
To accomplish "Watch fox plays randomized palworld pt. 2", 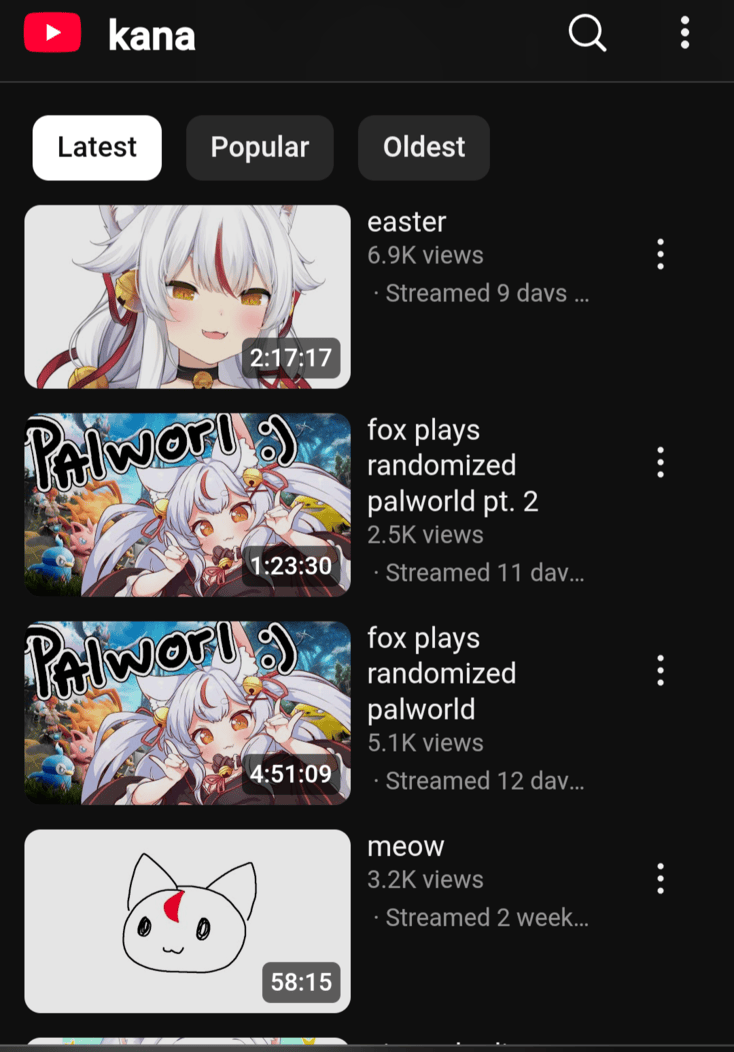I will pyautogui.click(x=187, y=505).
